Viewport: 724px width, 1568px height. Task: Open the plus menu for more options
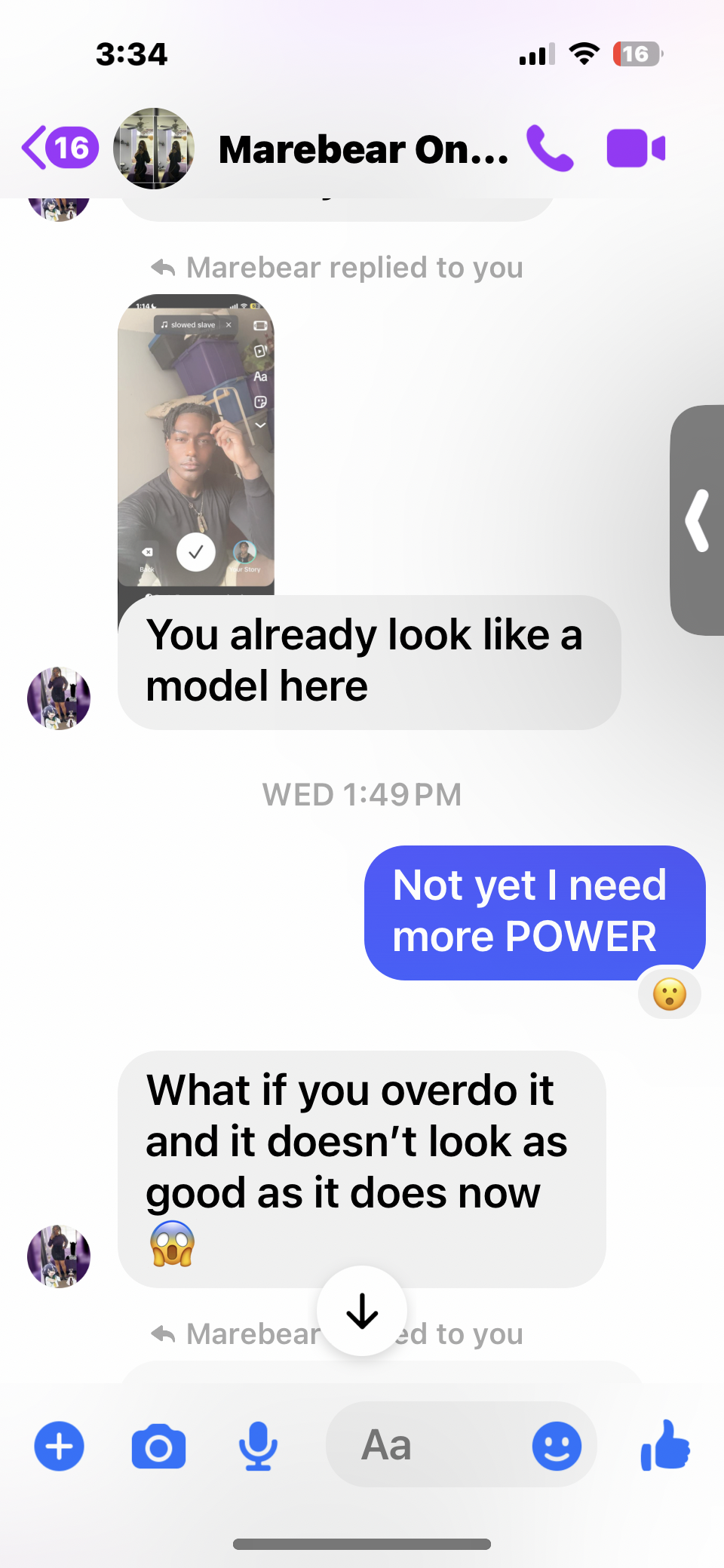pyautogui.click(x=59, y=1446)
